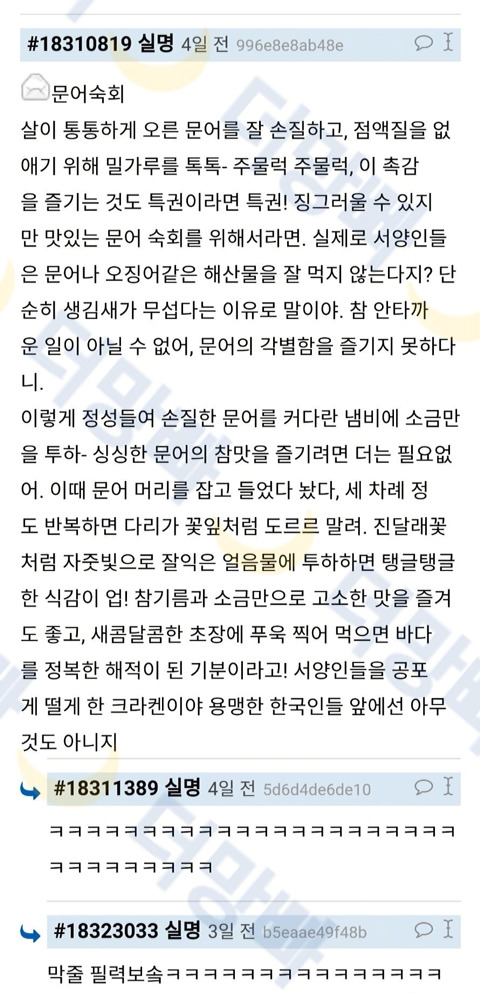Tap reply bubble icon on comment #18311389

tap(424, 787)
